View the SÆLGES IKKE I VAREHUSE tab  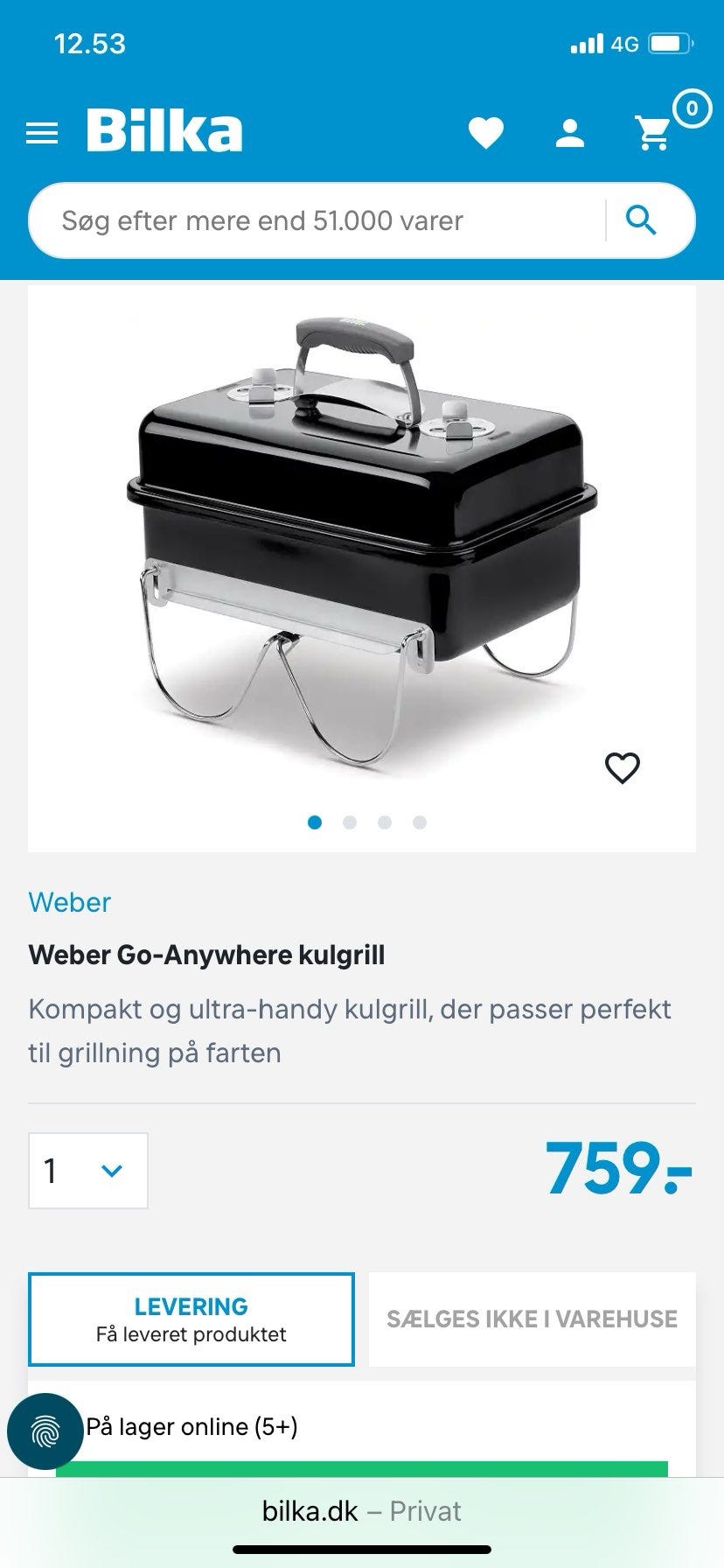(x=531, y=1319)
